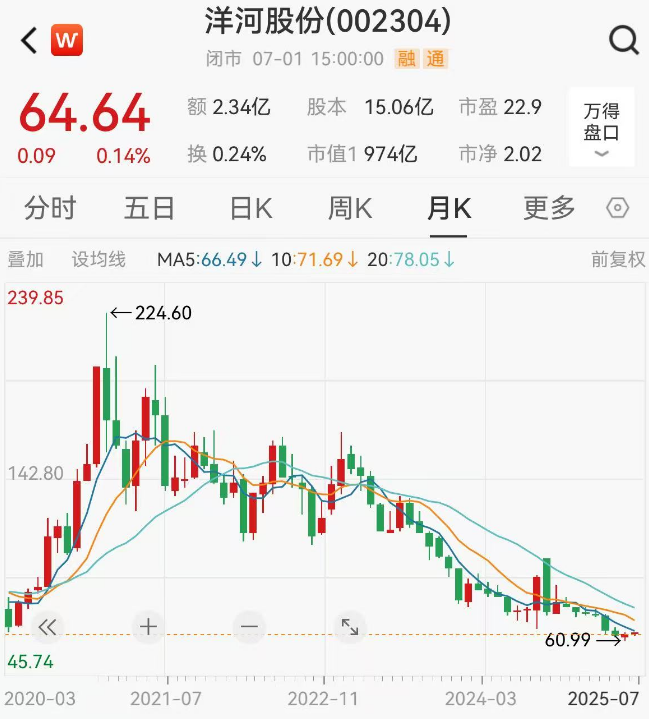Zoom out the K-line chart
649x719 pixels.
pyautogui.click(x=249, y=627)
